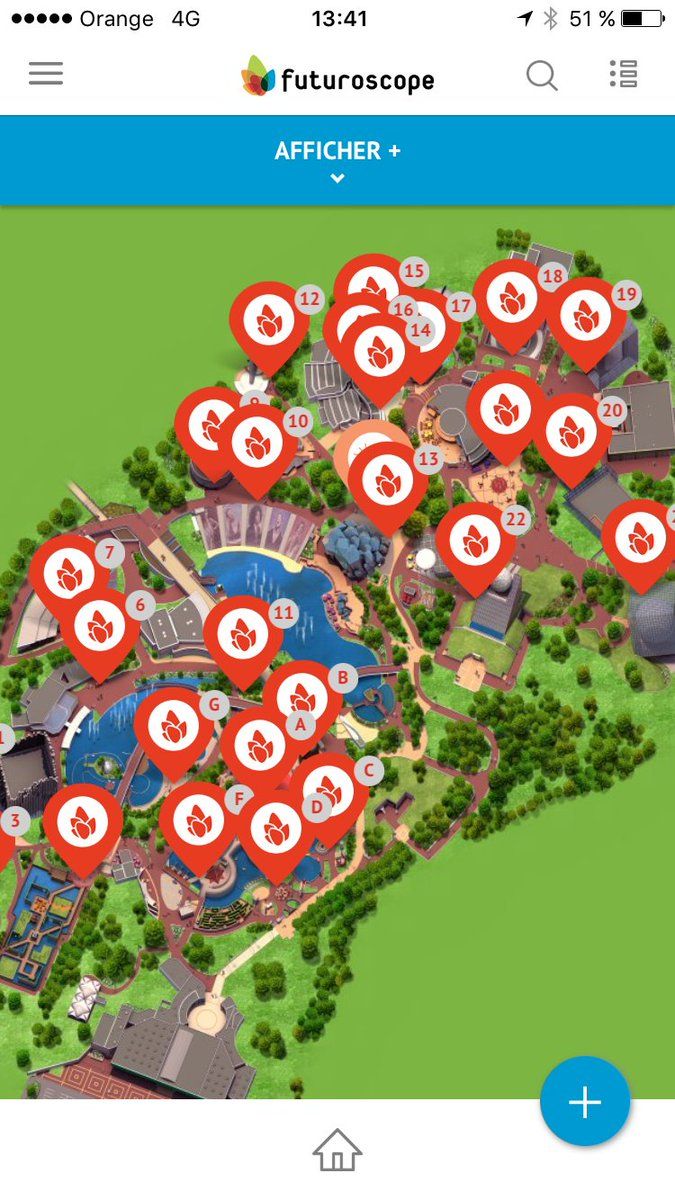Open map pin number 15
The height and width of the screenshot is (1200, 675).
tap(372, 290)
